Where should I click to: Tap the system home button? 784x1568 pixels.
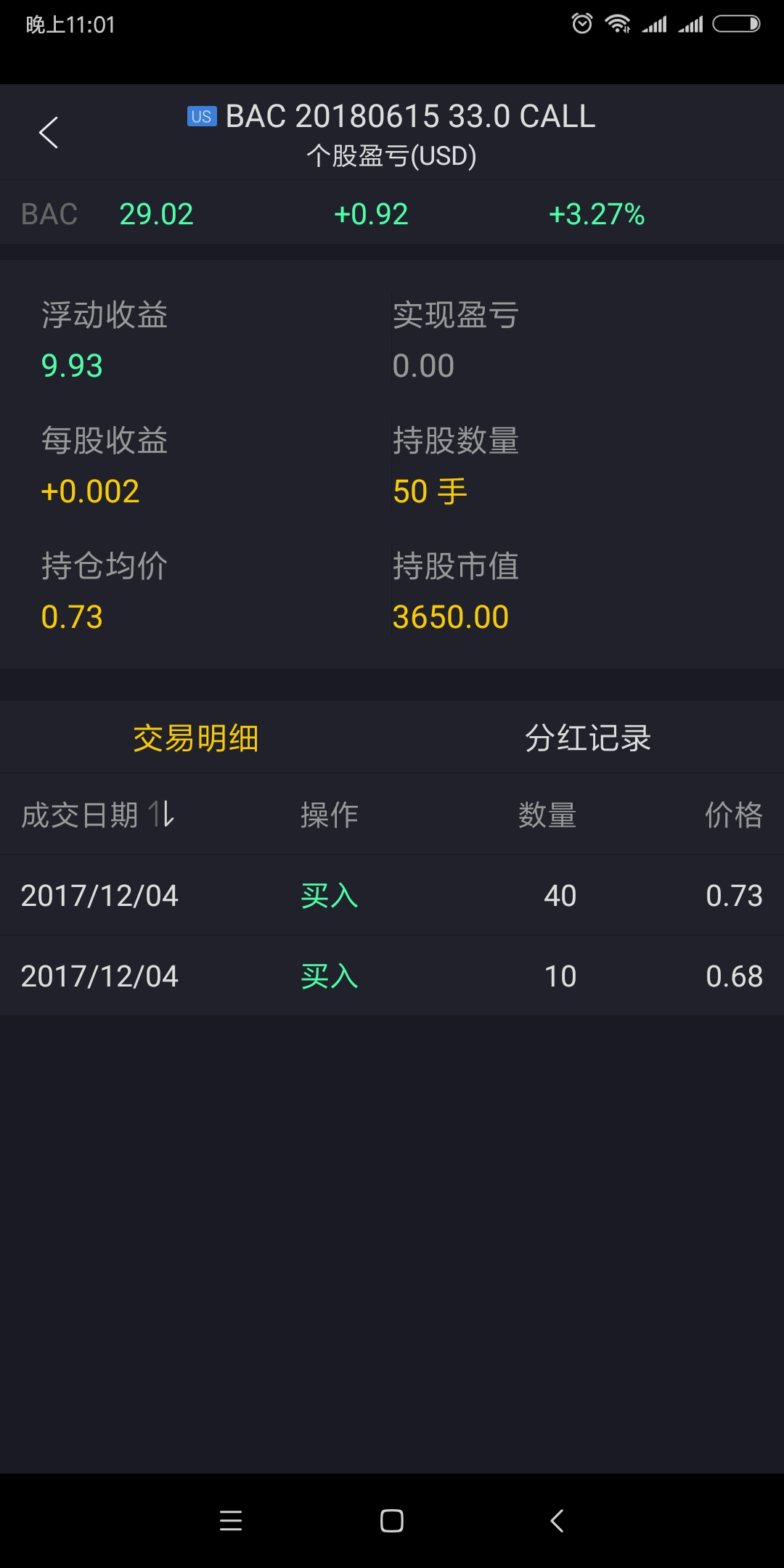[392, 1521]
